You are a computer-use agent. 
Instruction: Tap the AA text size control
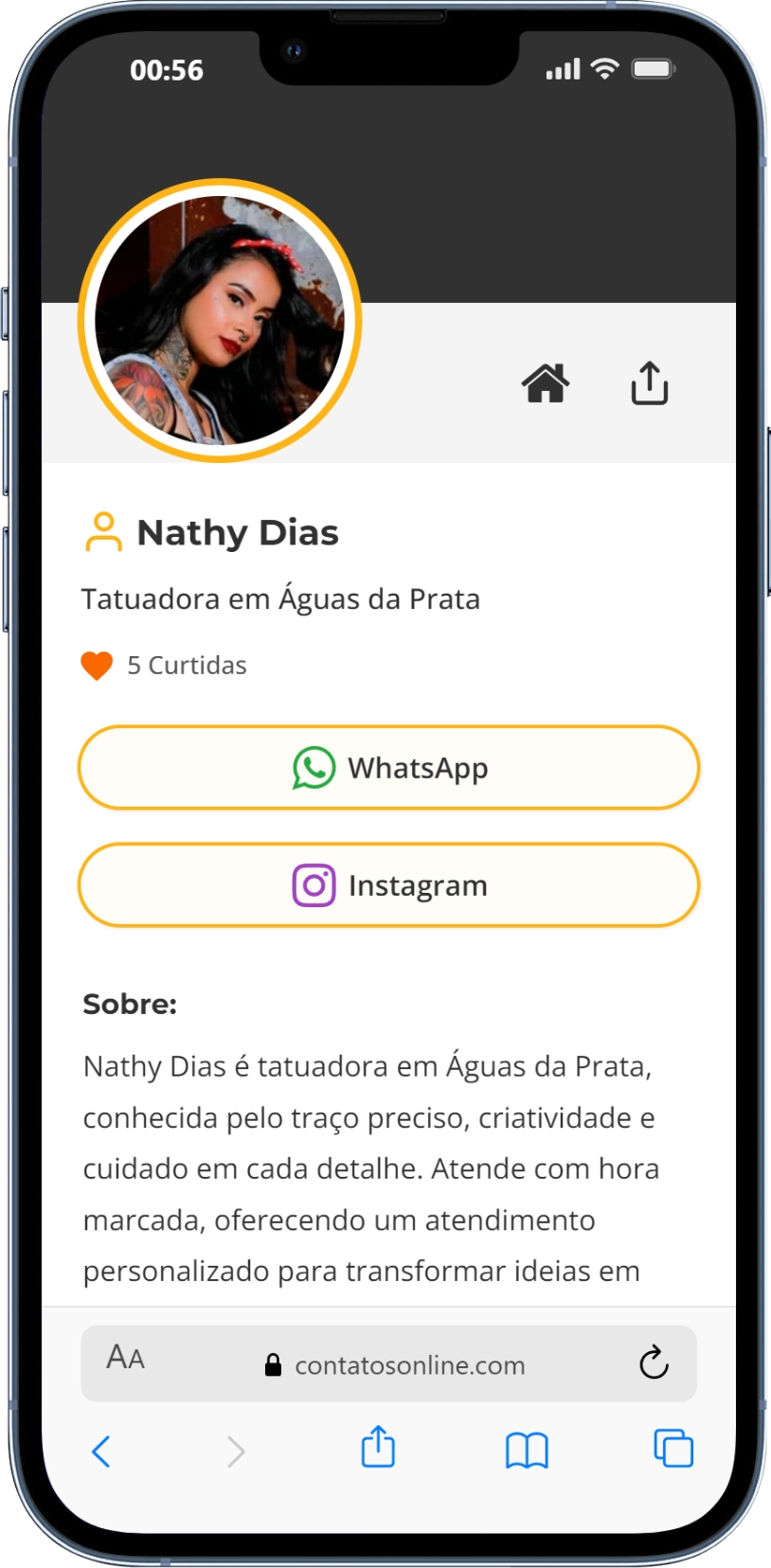[124, 1361]
